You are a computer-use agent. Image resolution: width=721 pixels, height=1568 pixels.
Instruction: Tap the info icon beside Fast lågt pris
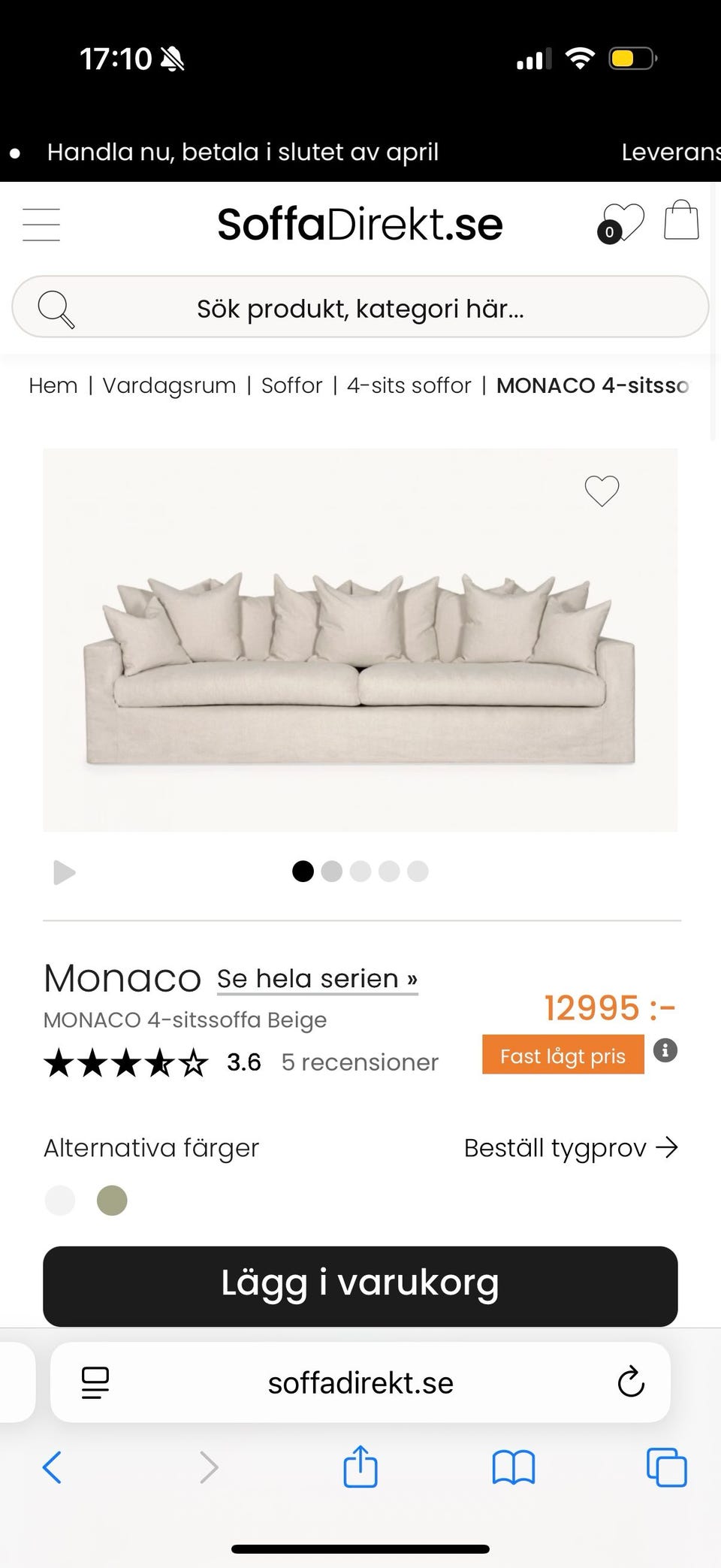click(665, 1051)
